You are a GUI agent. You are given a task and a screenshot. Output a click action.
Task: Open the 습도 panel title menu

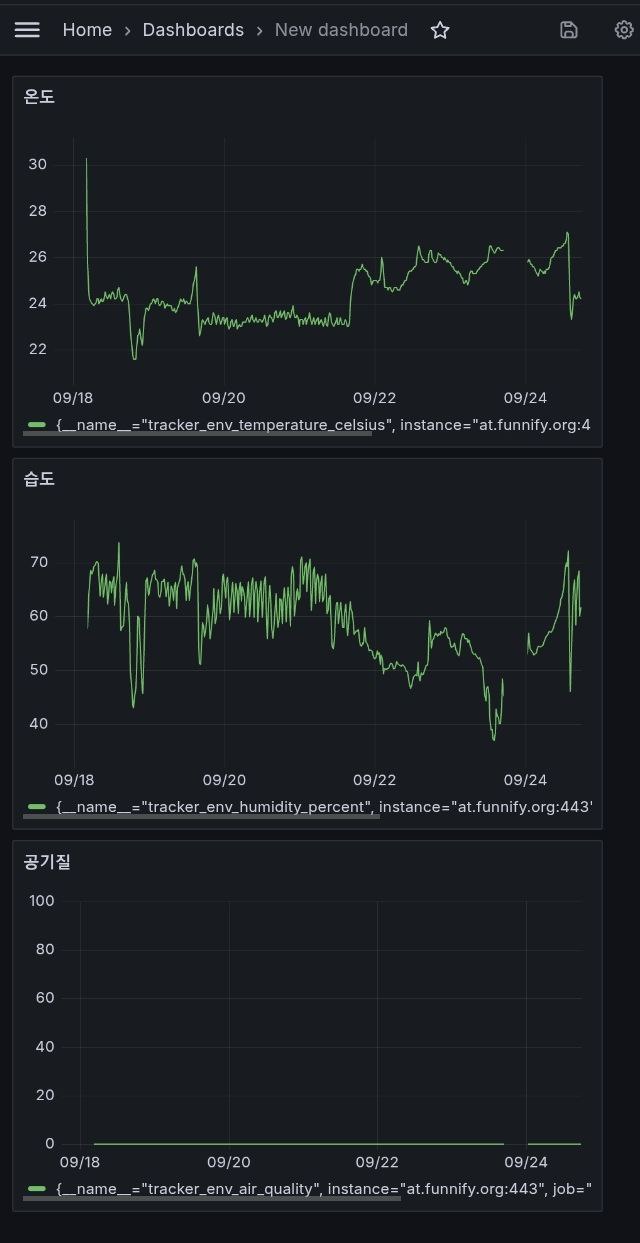(40, 479)
